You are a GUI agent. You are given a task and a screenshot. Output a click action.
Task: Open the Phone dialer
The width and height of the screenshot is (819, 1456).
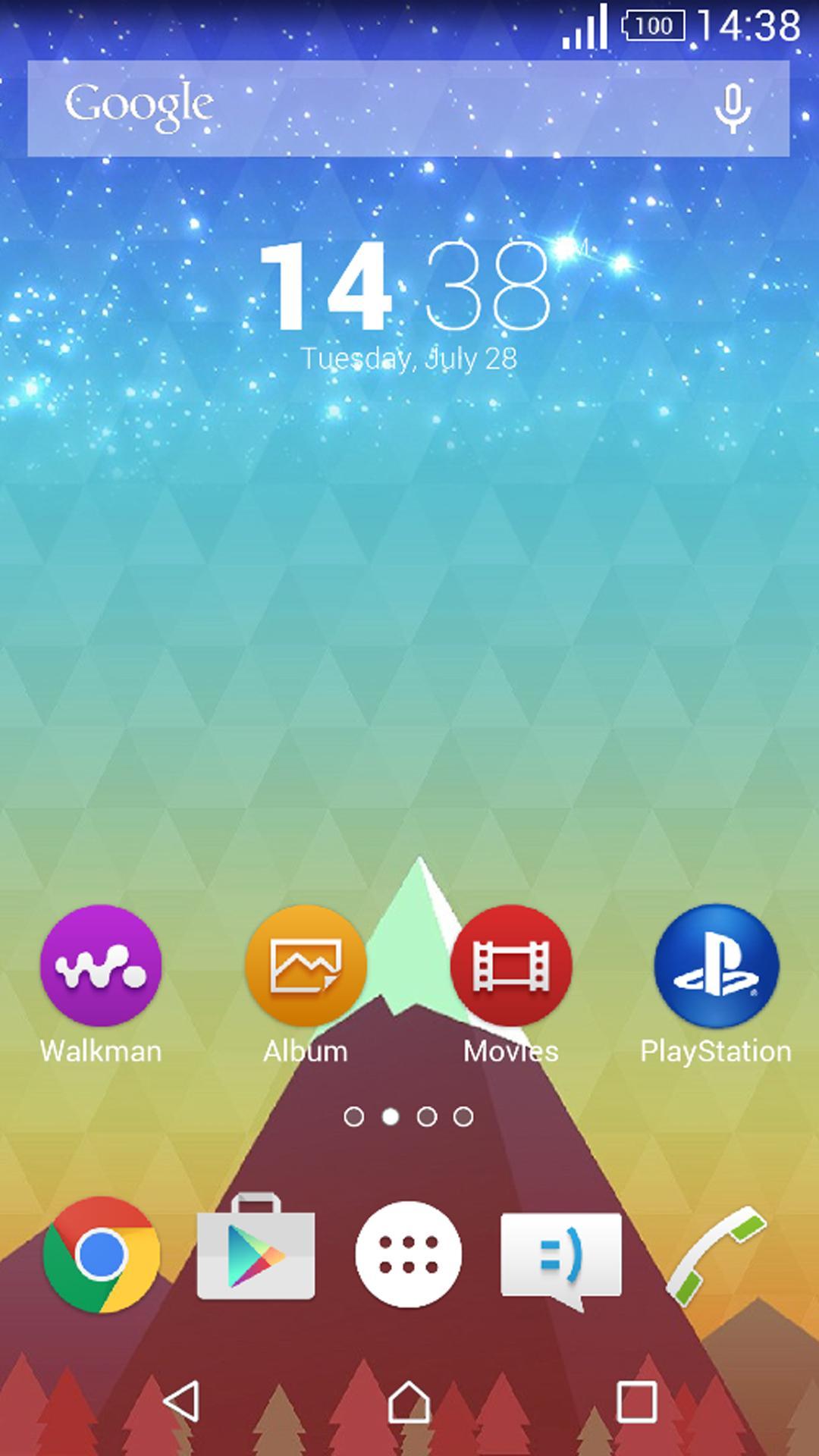click(x=715, y=1254)
